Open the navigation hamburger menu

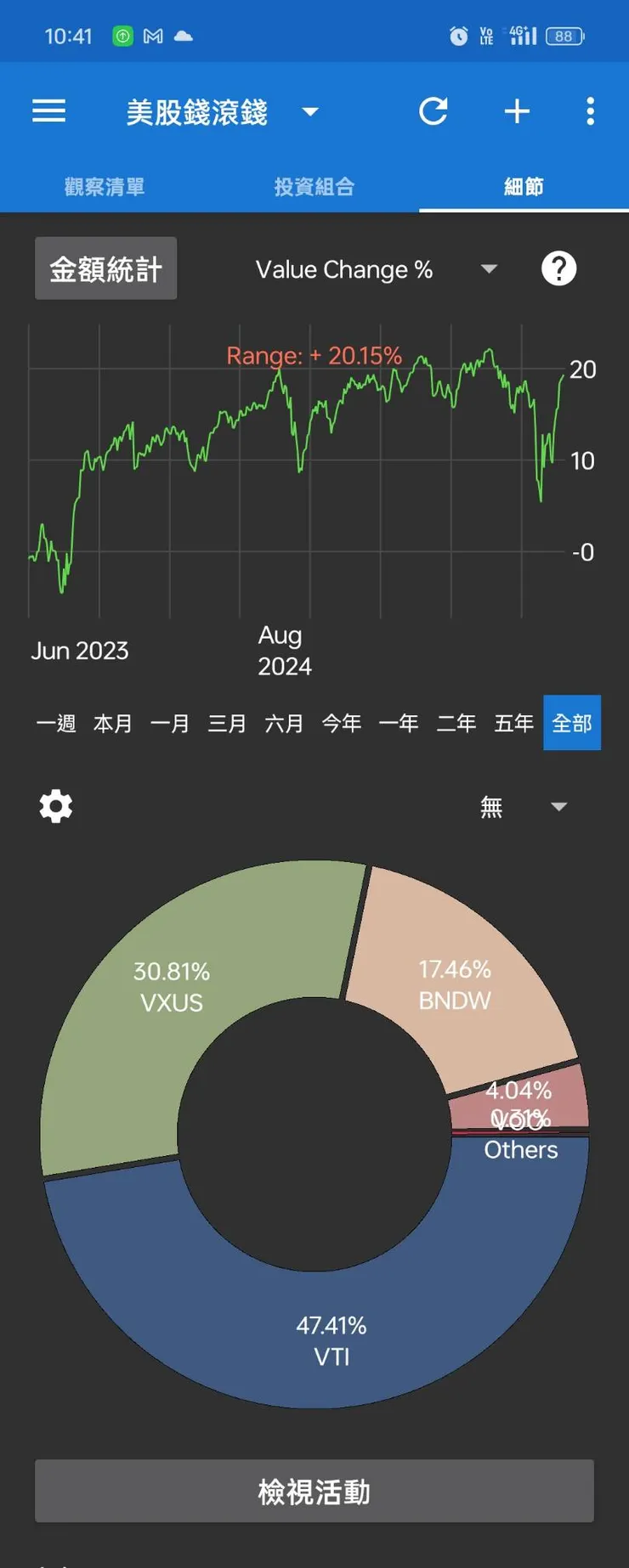[x=48, y=111]
